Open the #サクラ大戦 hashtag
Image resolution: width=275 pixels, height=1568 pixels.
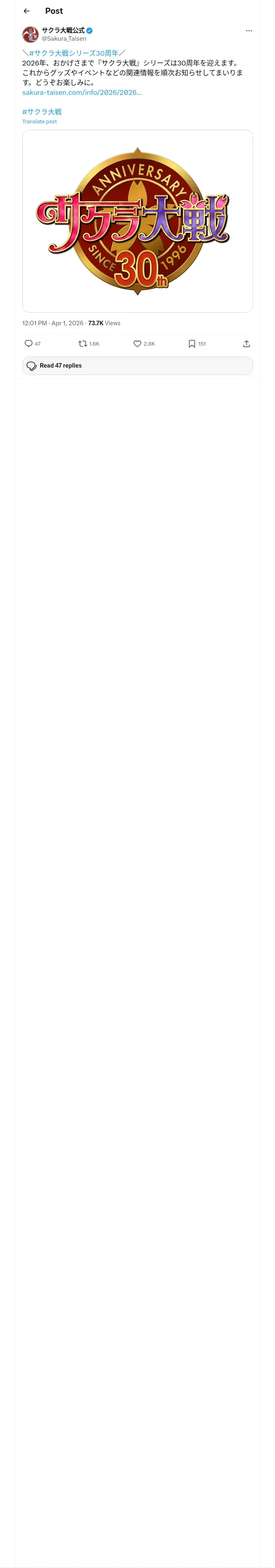(42, 112)
